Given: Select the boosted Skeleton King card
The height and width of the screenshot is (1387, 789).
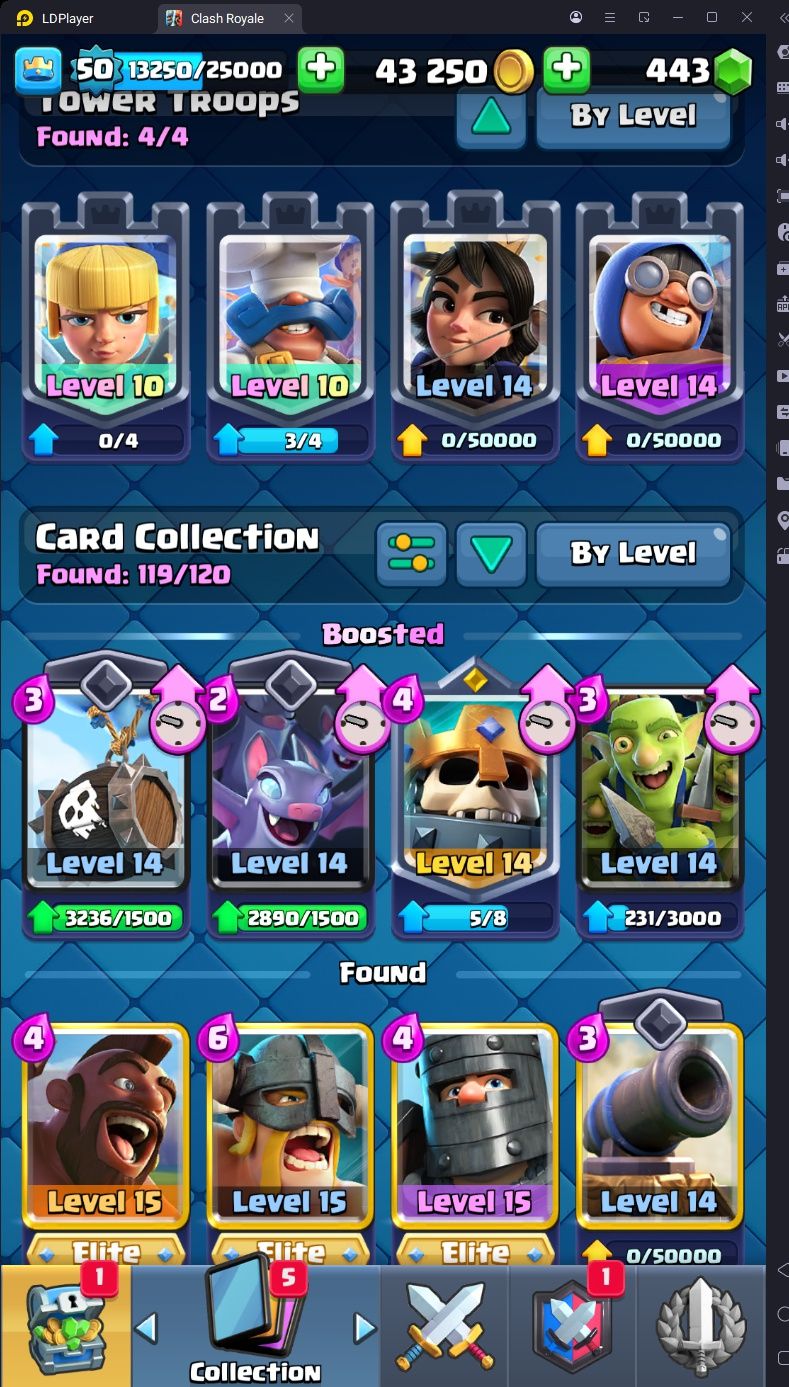Looking at the screenshot, I should tap(474, 790).
